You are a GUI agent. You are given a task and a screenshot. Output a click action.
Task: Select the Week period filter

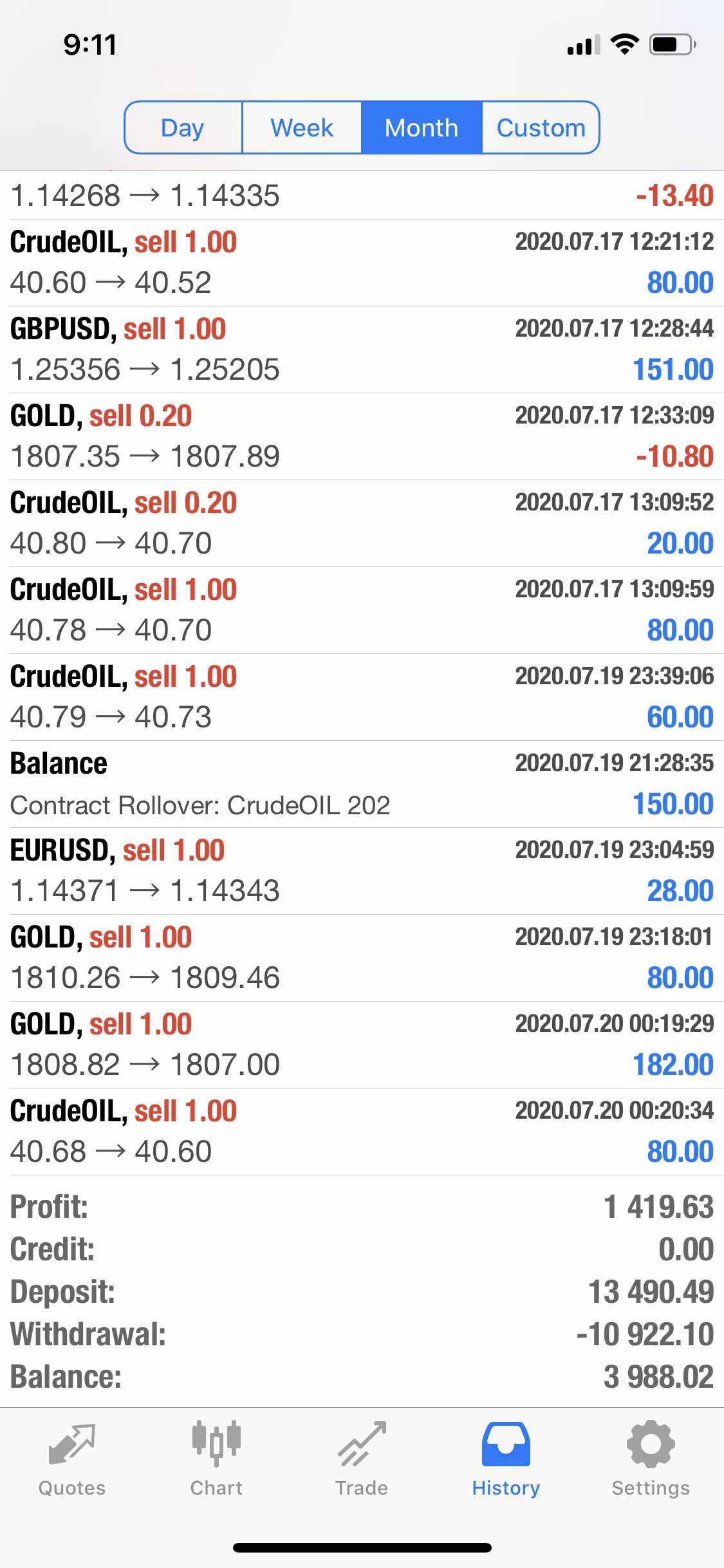(x=302, y=127)
